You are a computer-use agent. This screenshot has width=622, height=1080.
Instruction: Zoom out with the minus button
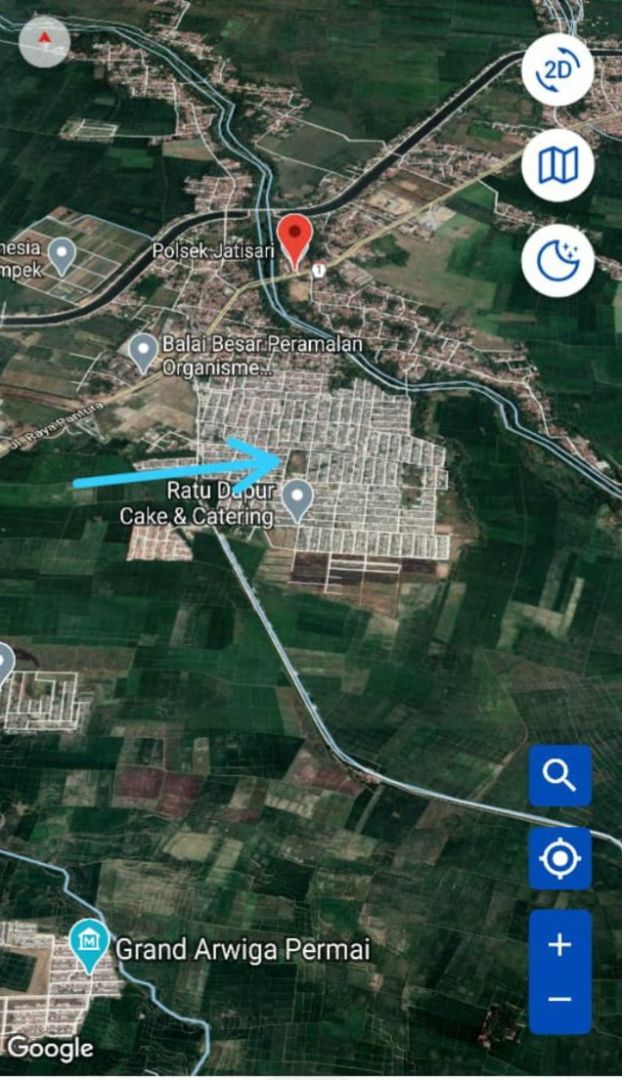point(560,999)
